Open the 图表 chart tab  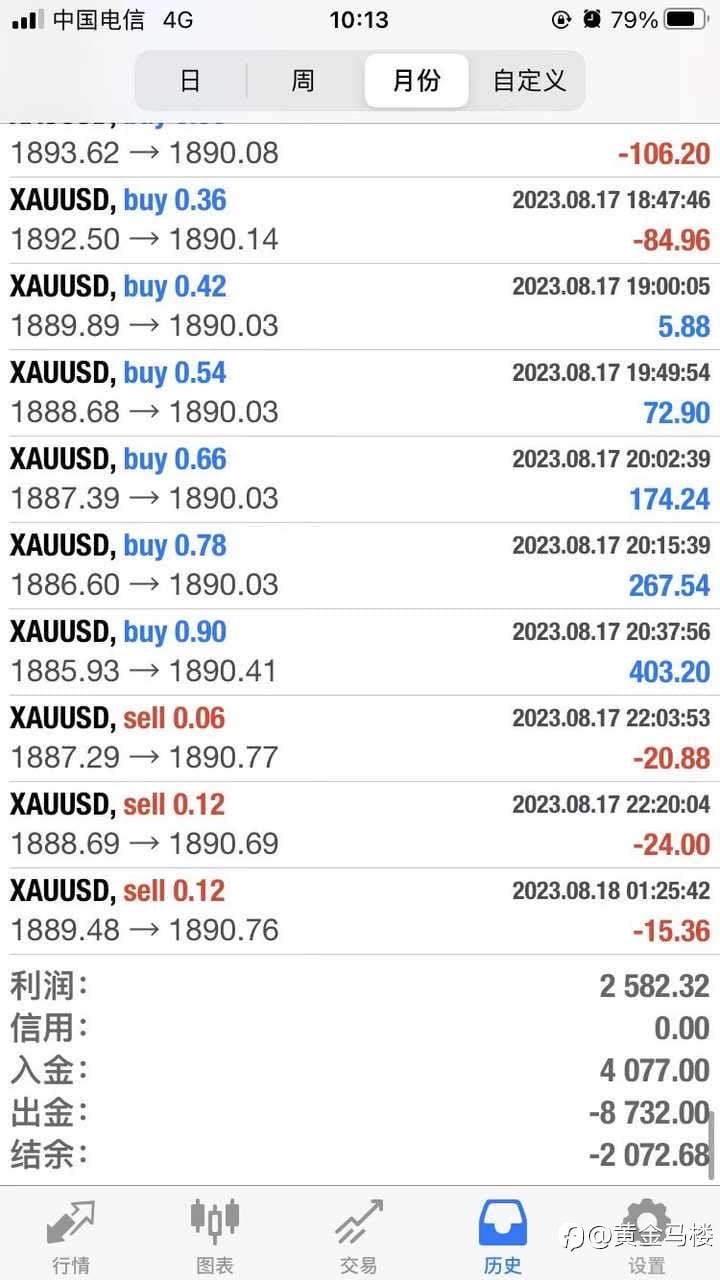tap(215, 1234)
